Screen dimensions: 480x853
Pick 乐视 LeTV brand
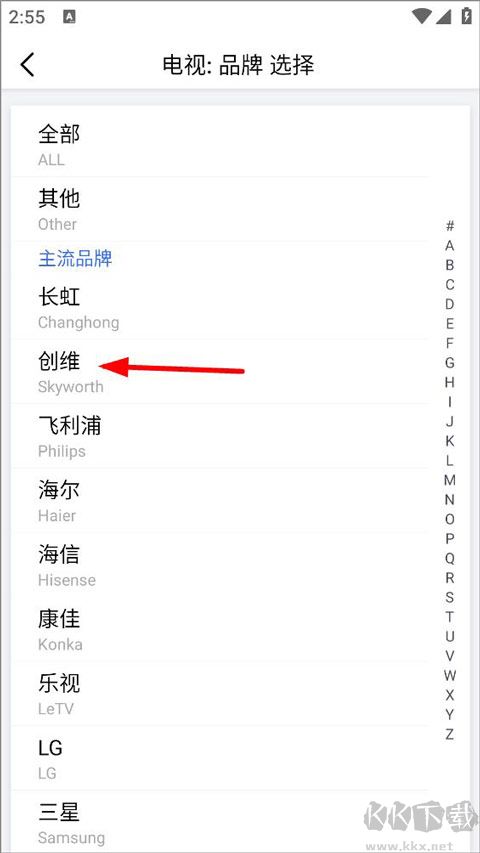(220, 694)
